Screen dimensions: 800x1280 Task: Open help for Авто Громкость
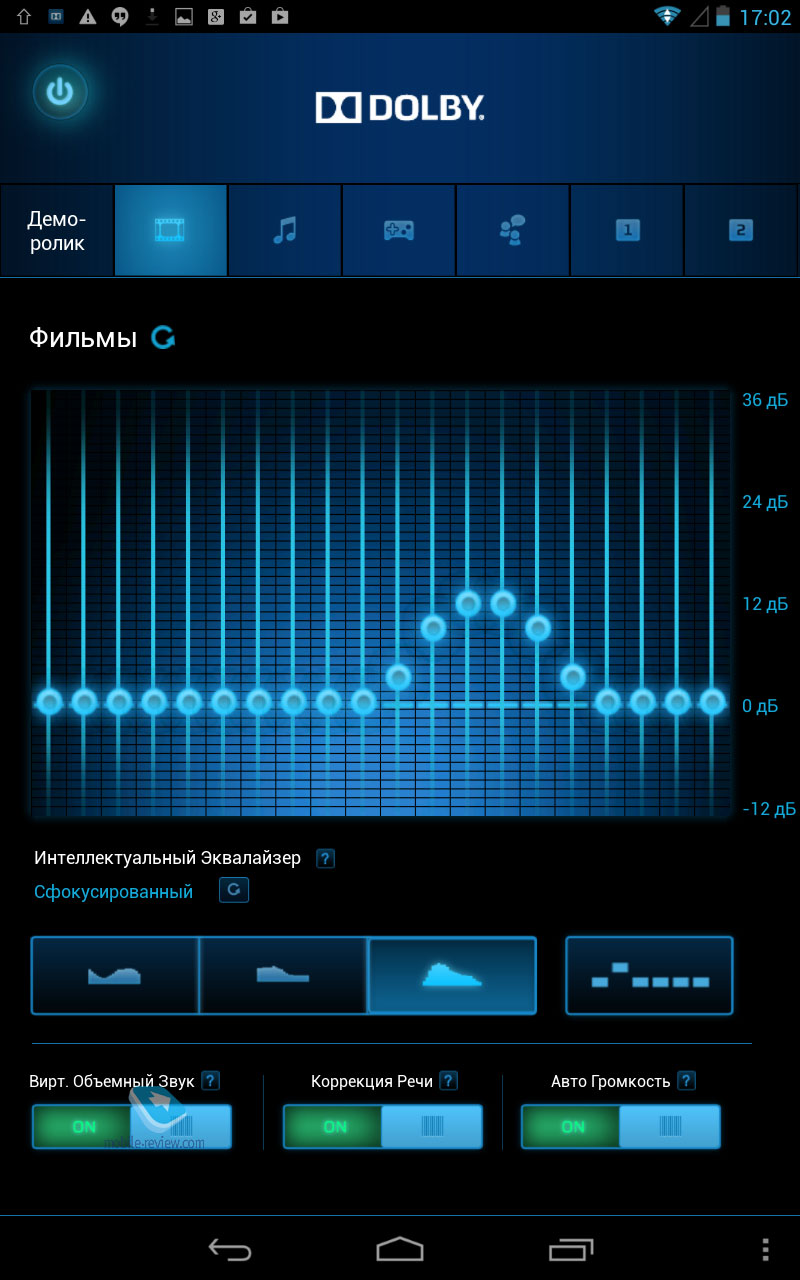pyautogui.click(x=686, y=1081)
